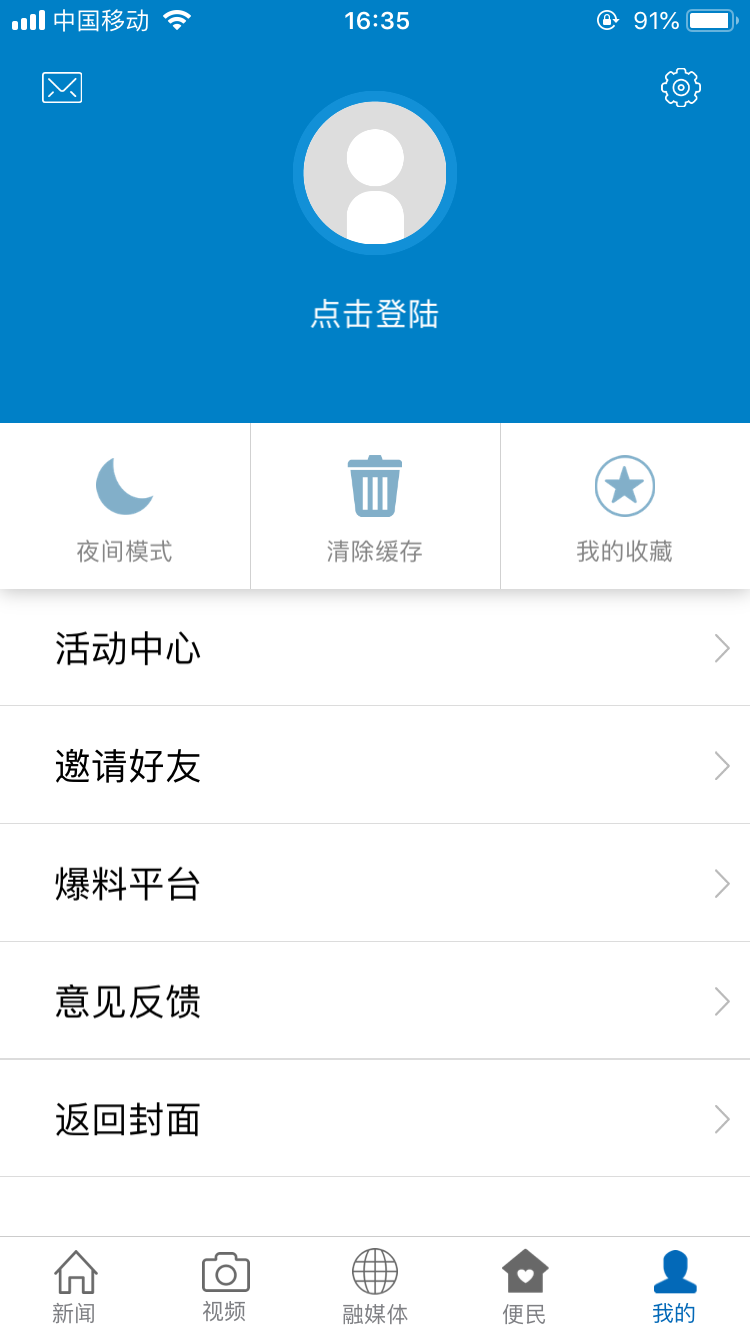Expand the 活动中心 row chevron
Viewport: 750px width, 1334px height.
click(722, 648)
